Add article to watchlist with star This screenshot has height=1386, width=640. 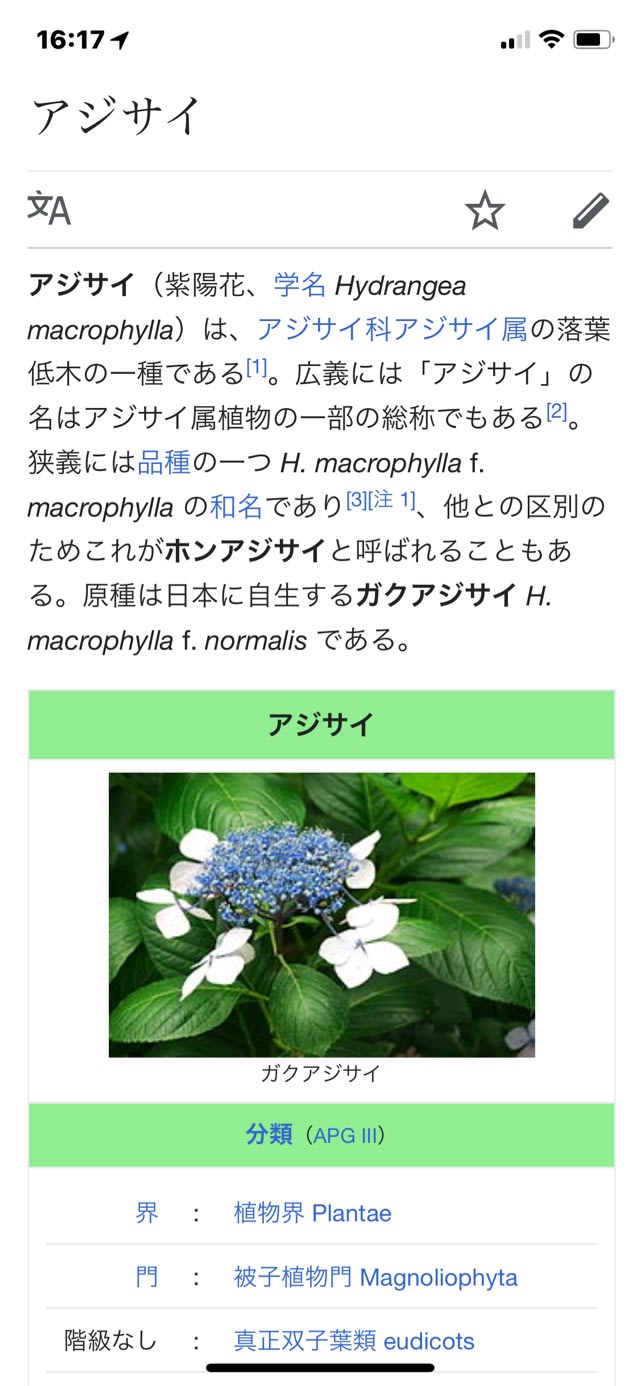click(485, 210)
